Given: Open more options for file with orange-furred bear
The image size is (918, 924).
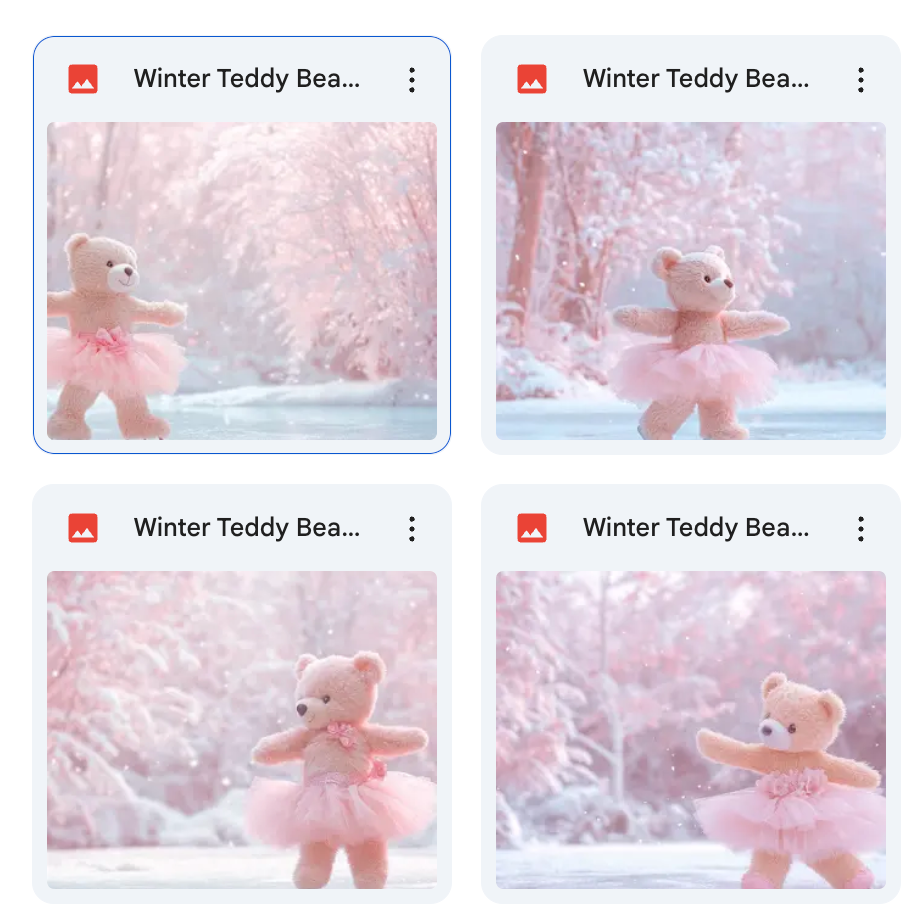Looking at the screenshot, I should point(860,528).
